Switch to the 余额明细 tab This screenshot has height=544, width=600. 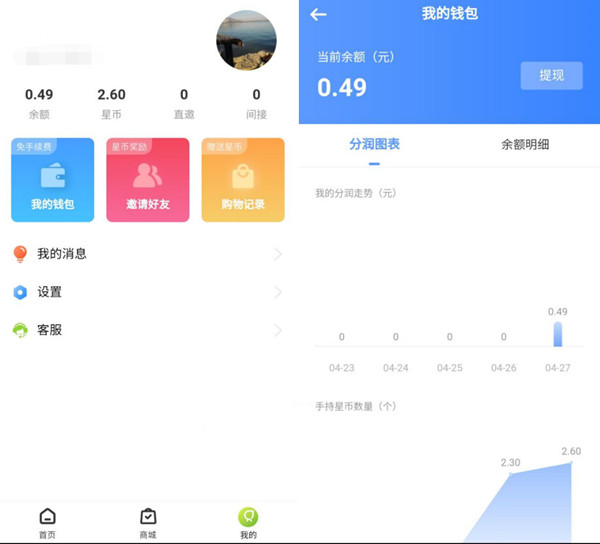pos(524,144)
